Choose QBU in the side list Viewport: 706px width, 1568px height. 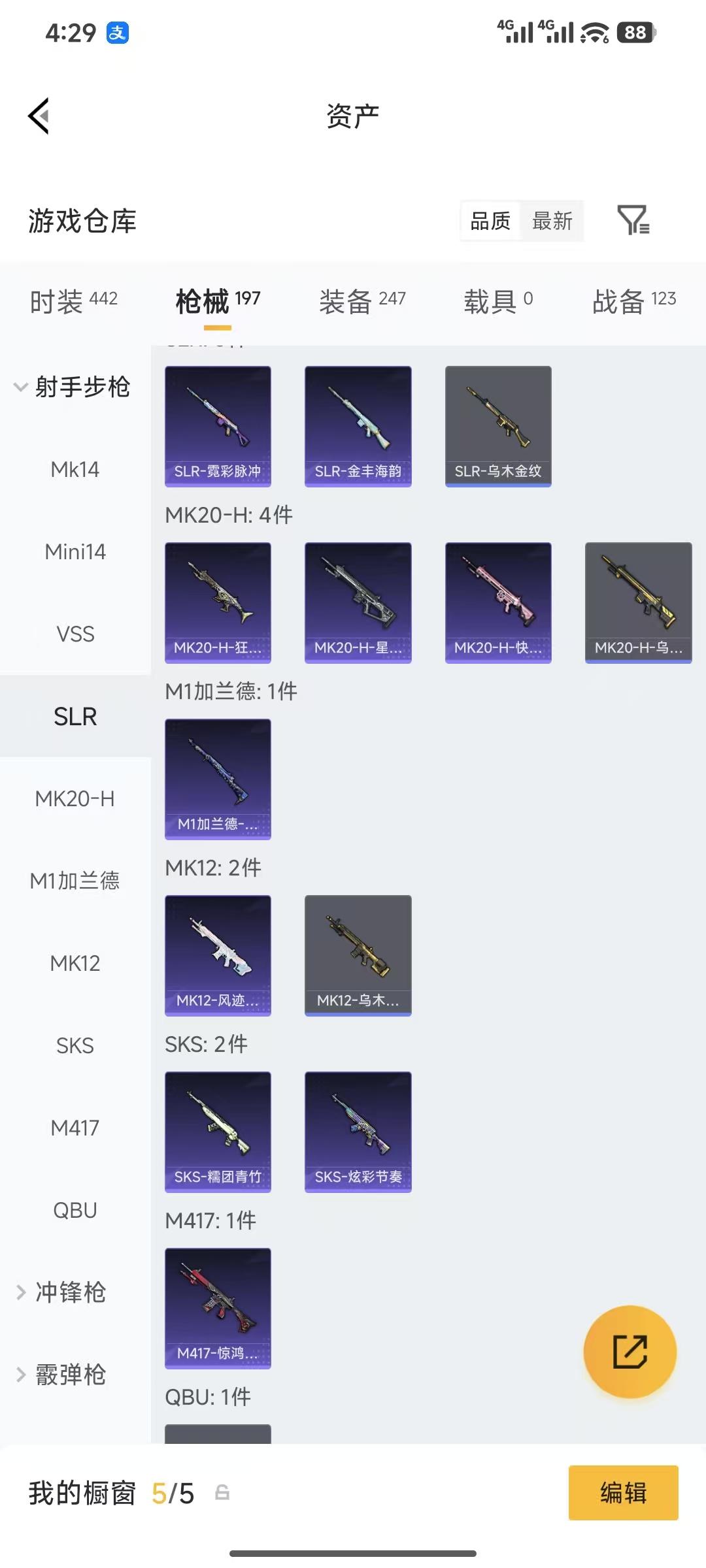(x=75, y=1210)
